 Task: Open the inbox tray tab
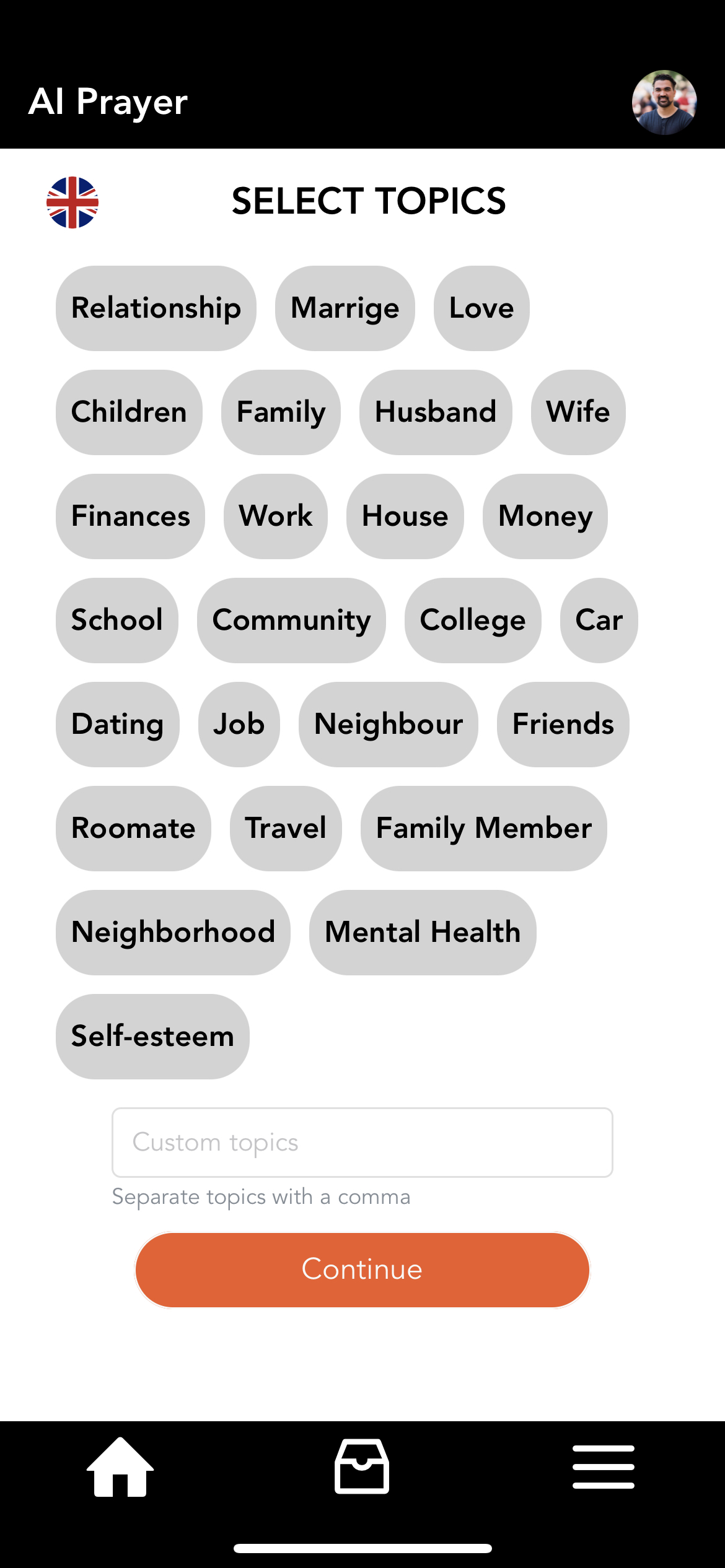pyautogui.click(x=362, y=1466)
